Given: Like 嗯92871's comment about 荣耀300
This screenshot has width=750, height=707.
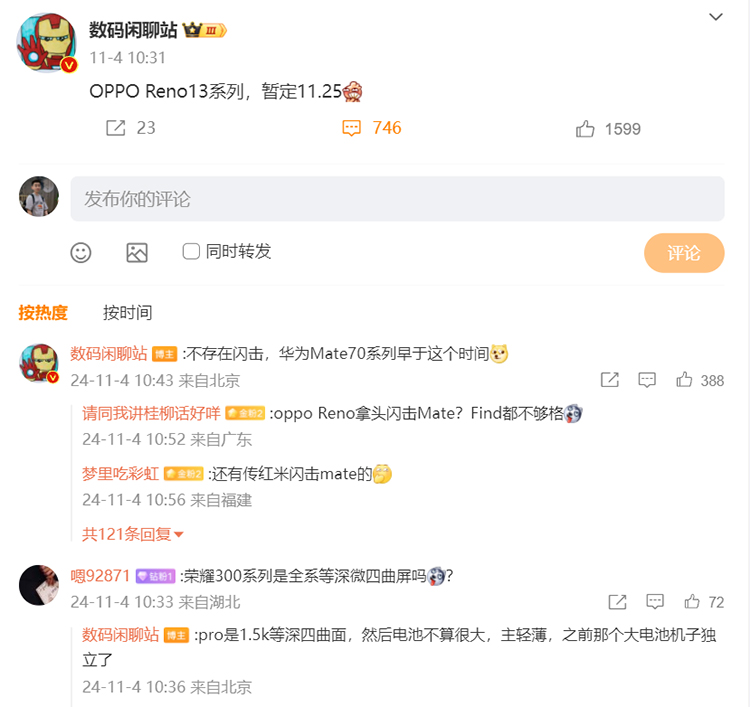Looking at the screenshot, I should [691, 602].
